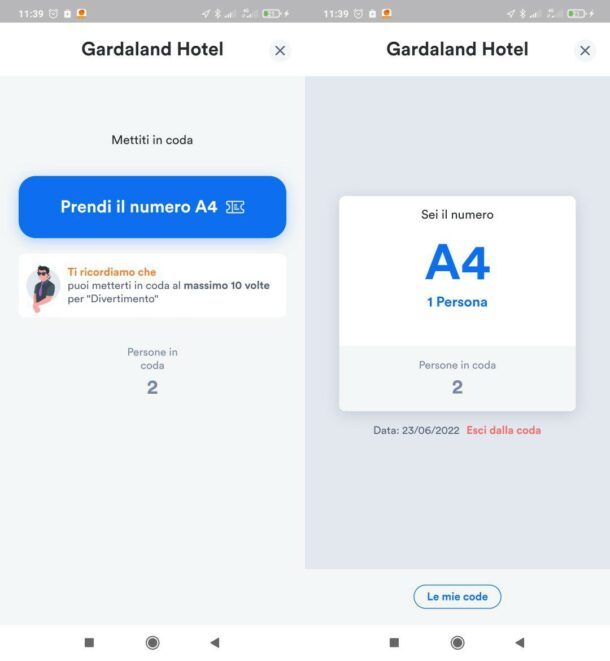Viewport: 610px width, 661px height.
Task: Open Le mie code
Action: 457,596
